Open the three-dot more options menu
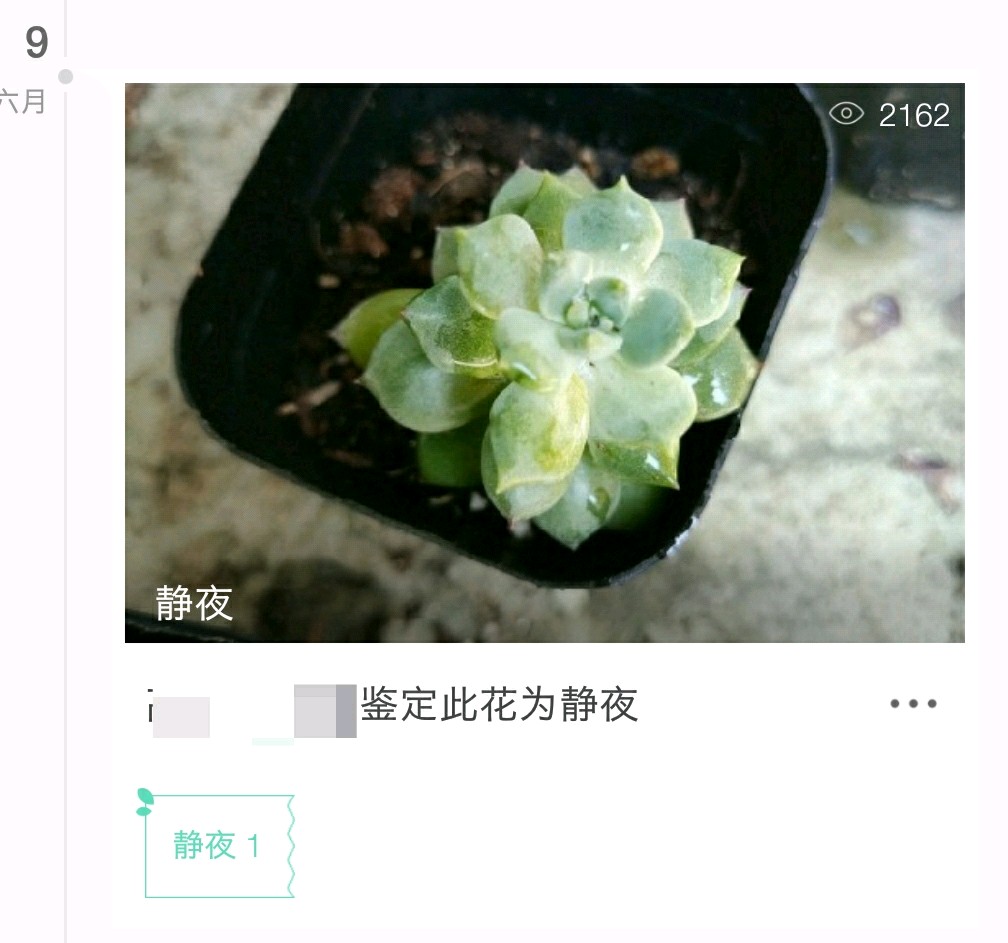The width and height of the screenshot is (1008, 943). click(913, 704)
